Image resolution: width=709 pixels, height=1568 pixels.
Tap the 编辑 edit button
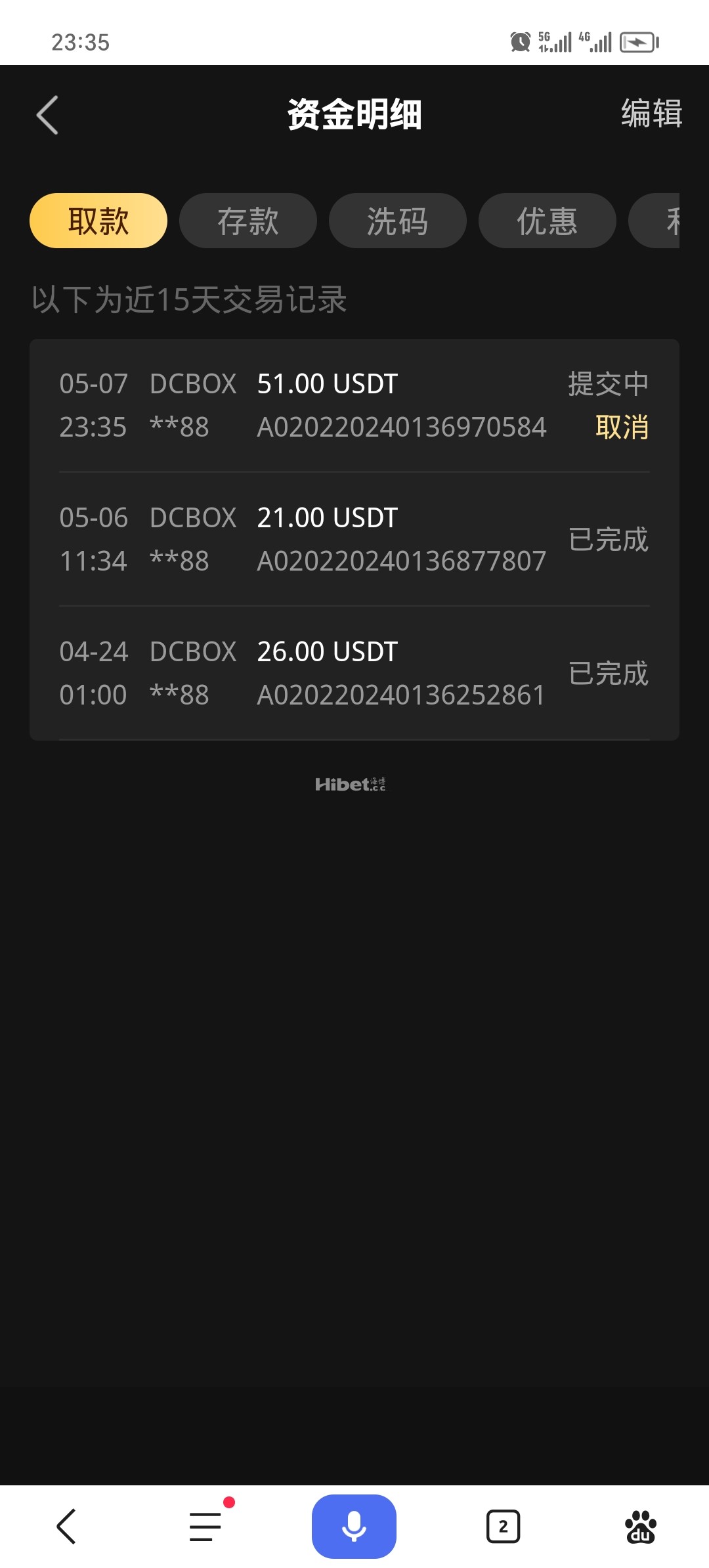click(651, 114)
